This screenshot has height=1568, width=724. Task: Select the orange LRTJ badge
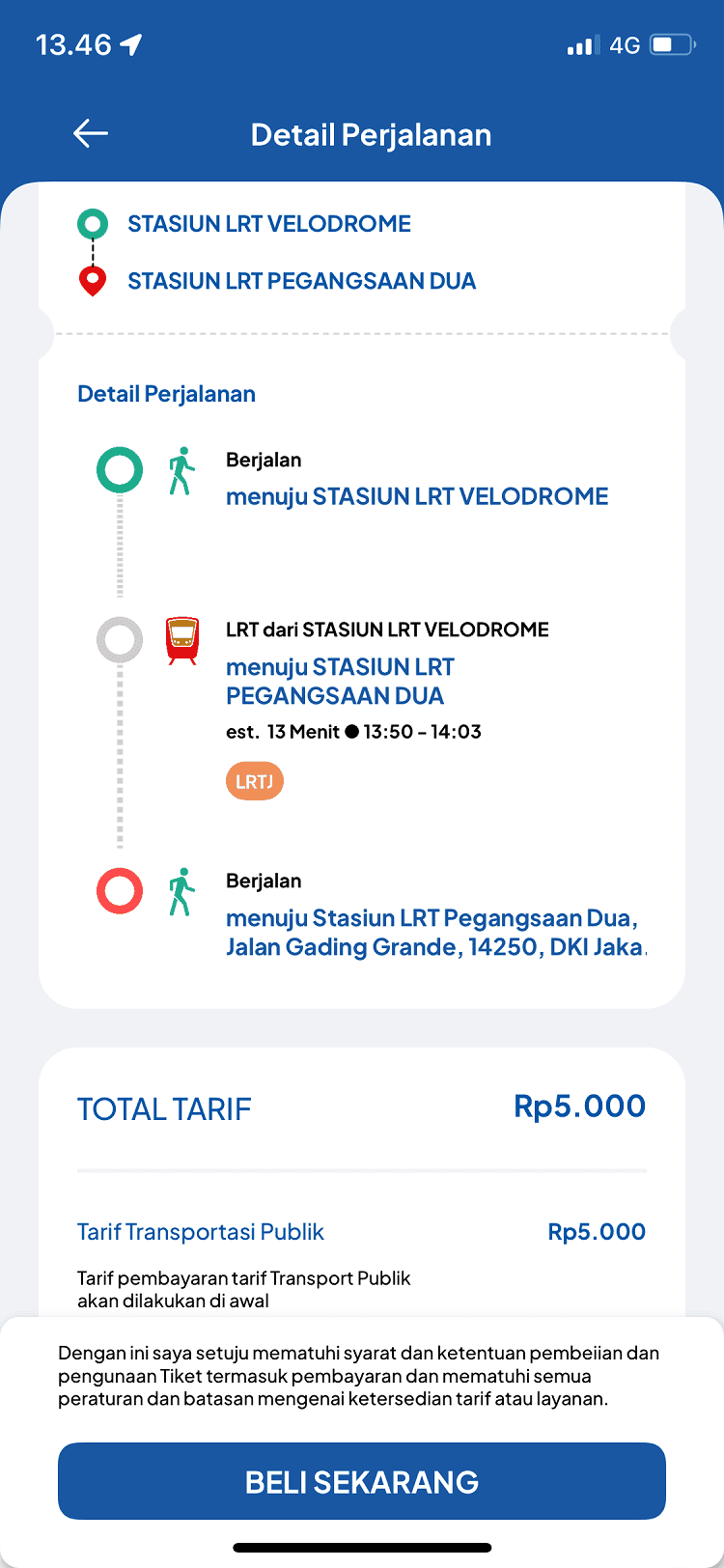click(254, 780)
